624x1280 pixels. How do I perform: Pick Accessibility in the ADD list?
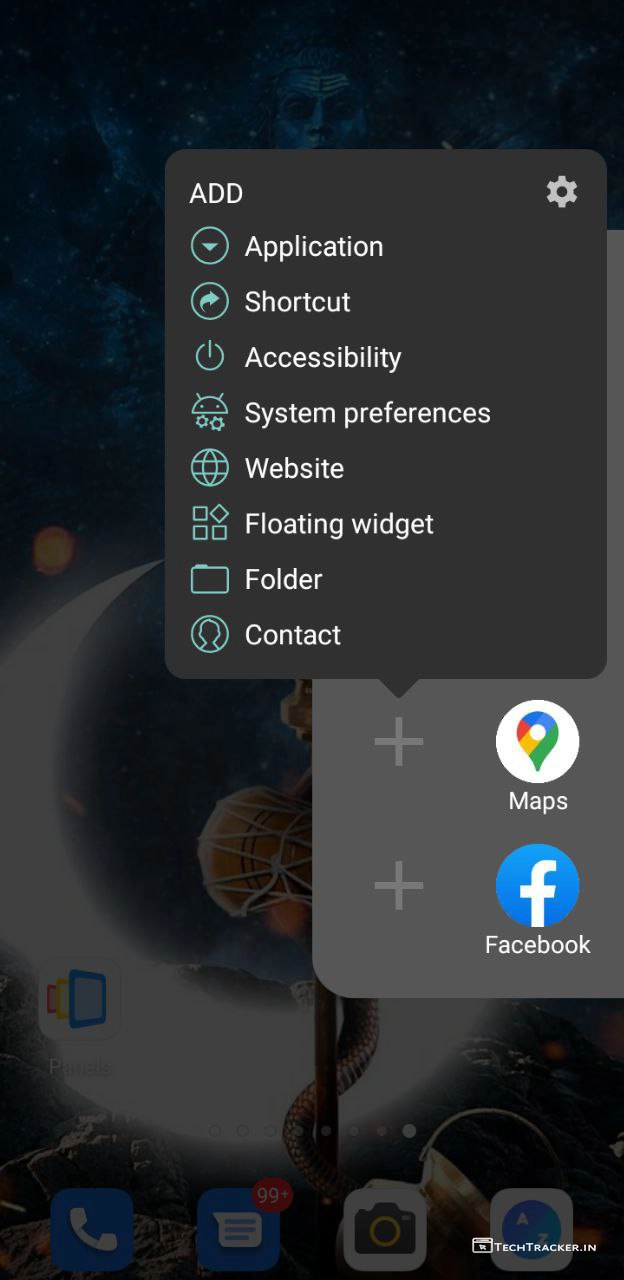(x=322, y=358)
